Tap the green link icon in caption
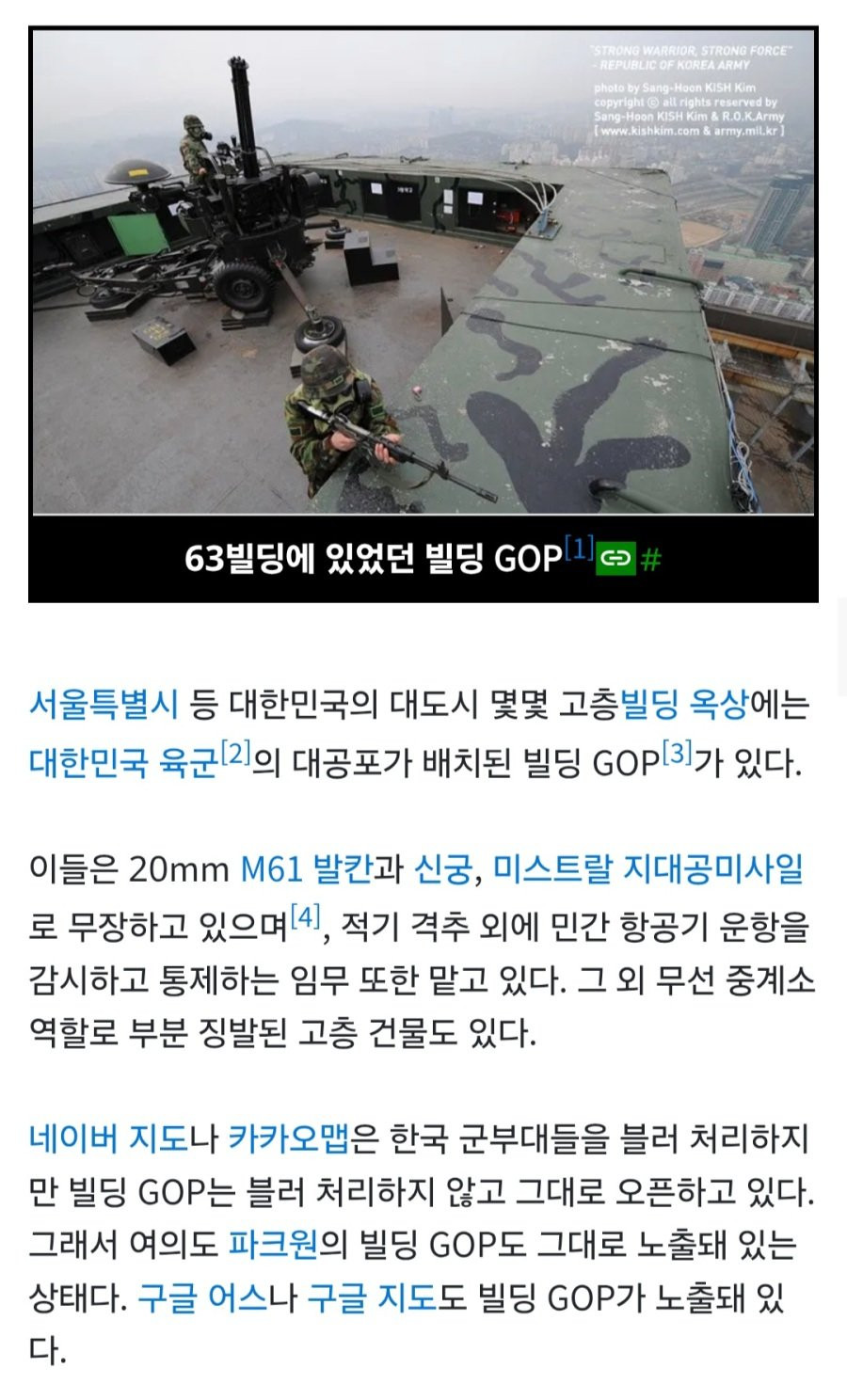 click(615, 559)
